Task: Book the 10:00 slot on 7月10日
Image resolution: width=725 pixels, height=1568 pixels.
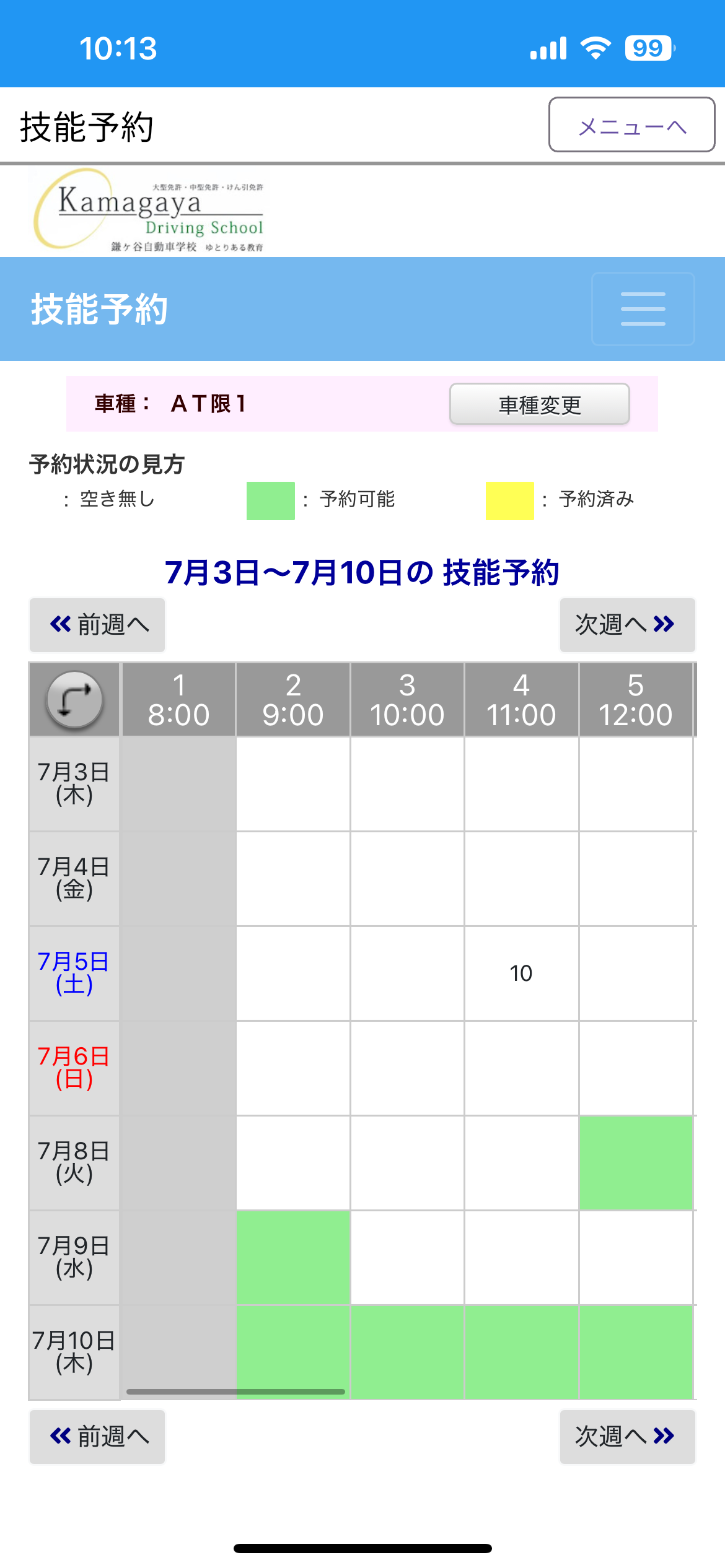Action: tap(407, 1352)
